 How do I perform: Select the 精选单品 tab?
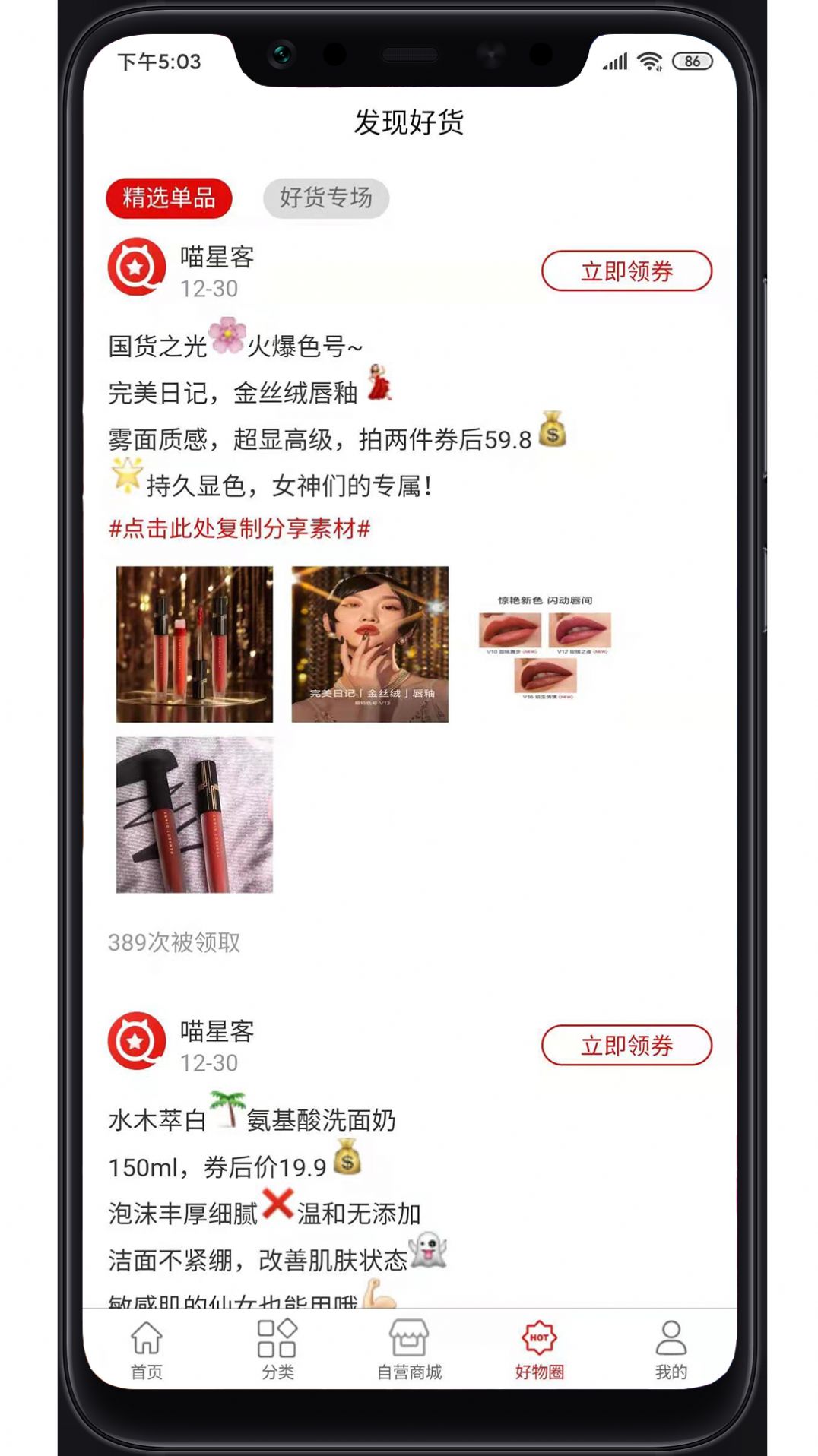tap(169, 198)
